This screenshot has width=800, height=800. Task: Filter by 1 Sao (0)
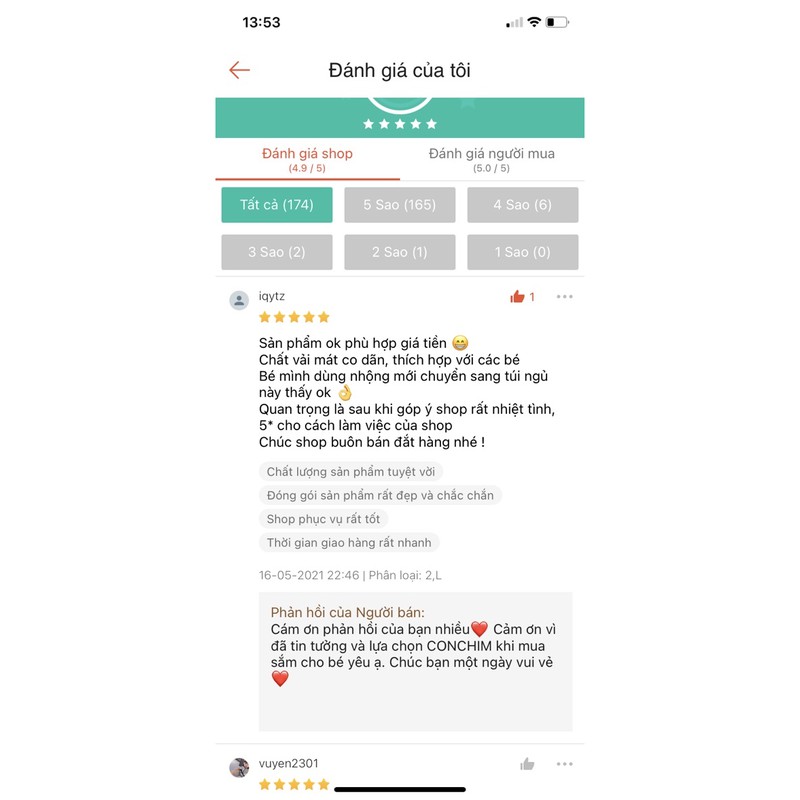tap(522, 252)
